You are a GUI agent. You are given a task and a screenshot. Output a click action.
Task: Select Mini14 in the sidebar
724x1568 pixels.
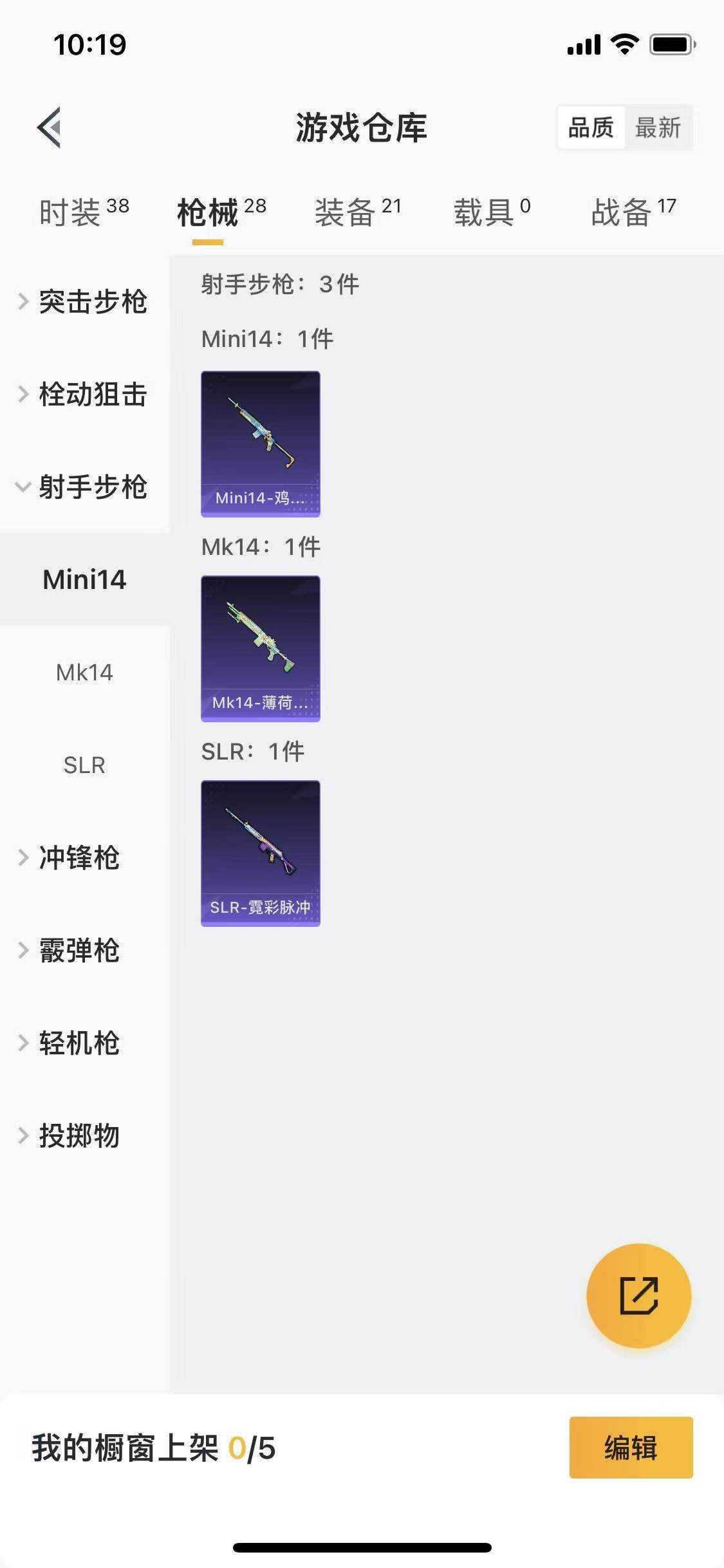[x=84, y=580]
